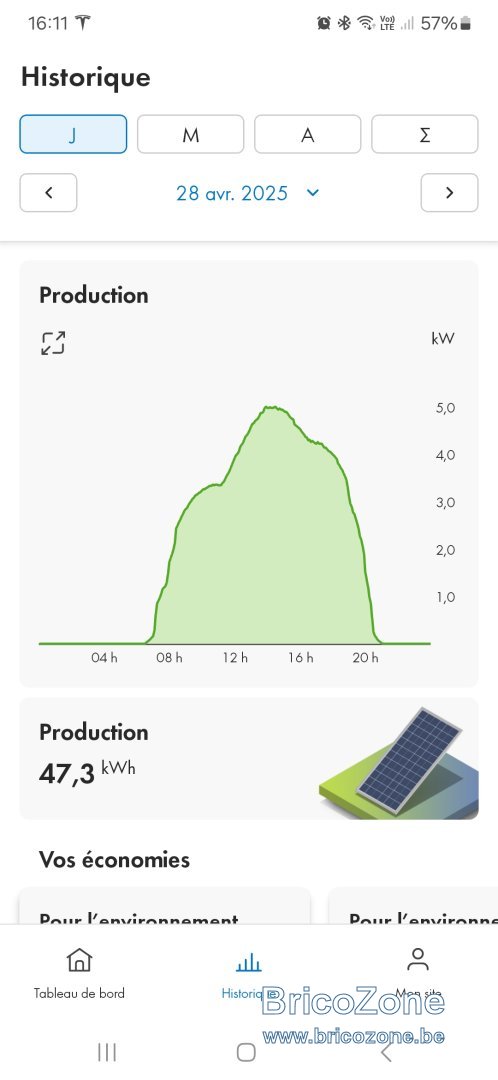Go to the next day

449,193
